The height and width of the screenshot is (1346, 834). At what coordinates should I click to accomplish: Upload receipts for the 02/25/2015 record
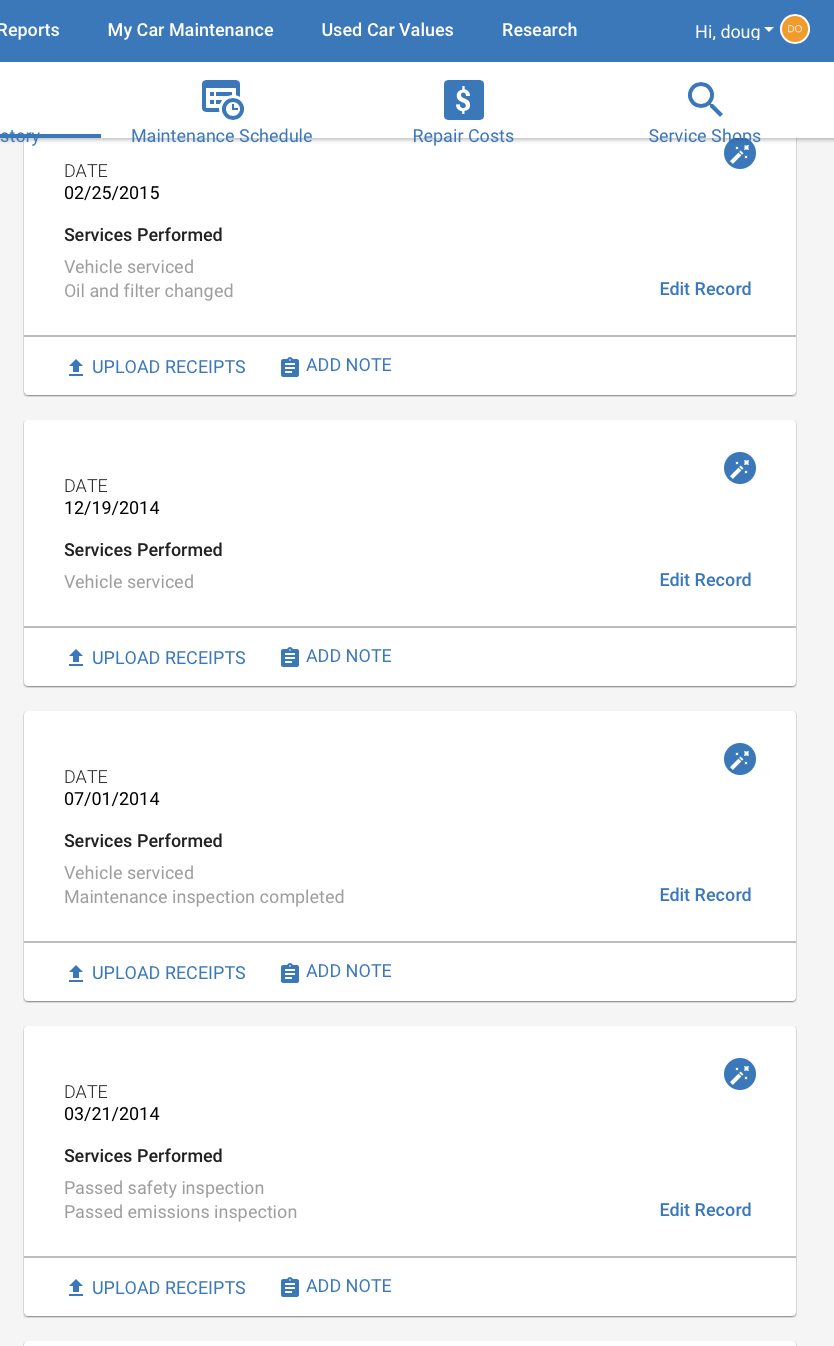pos(156,367)
